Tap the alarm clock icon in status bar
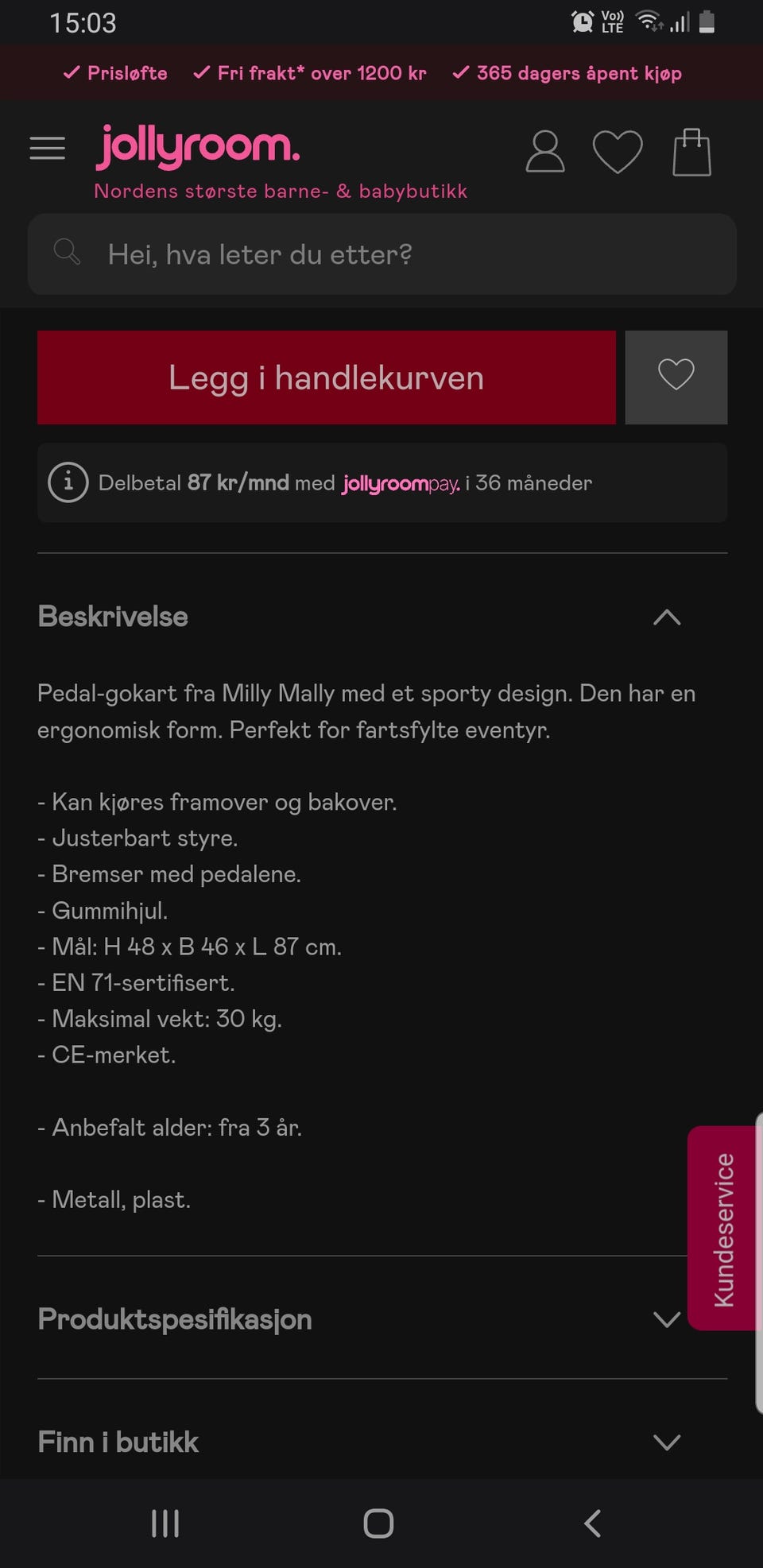This screenshot has width=763, height=1568. point(581,21)
